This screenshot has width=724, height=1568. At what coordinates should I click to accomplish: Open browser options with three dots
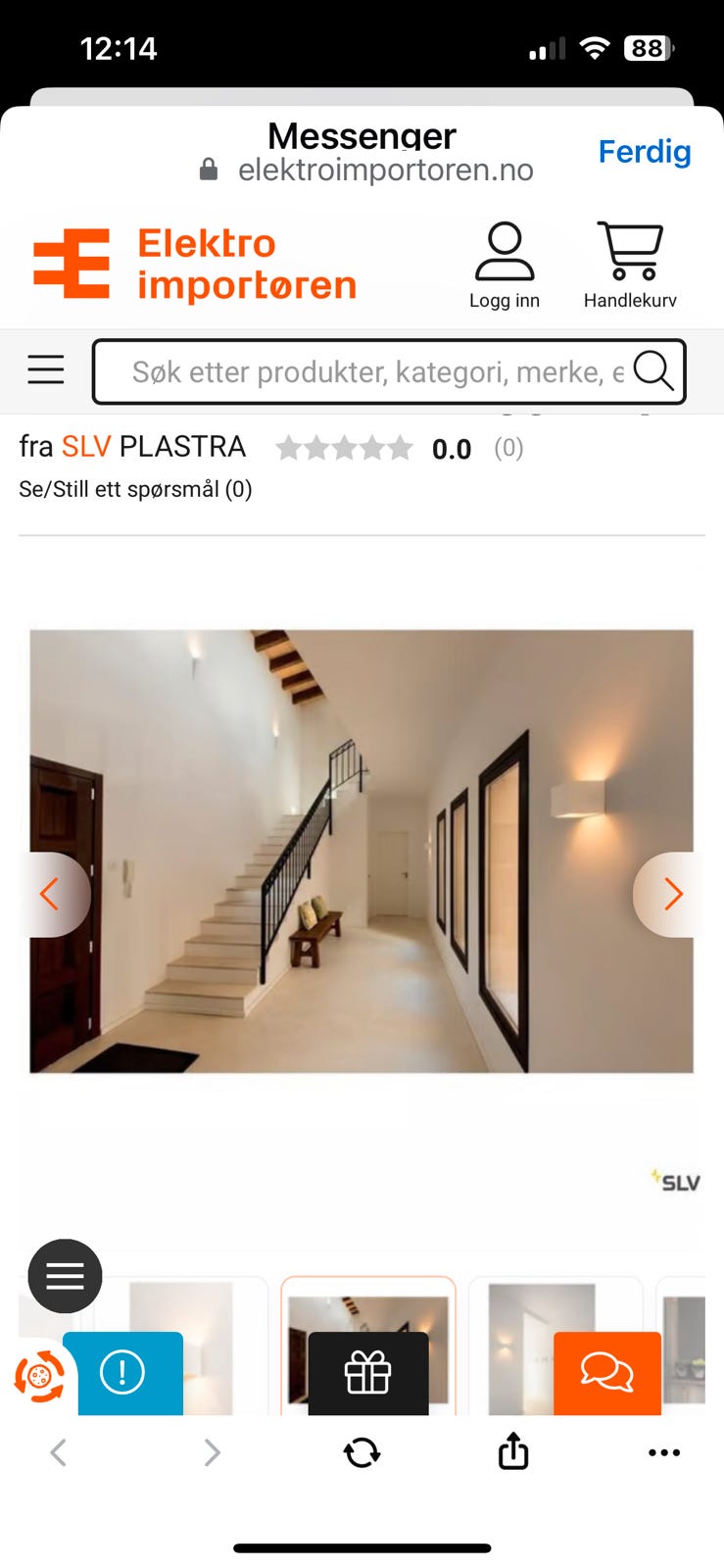664,1453
